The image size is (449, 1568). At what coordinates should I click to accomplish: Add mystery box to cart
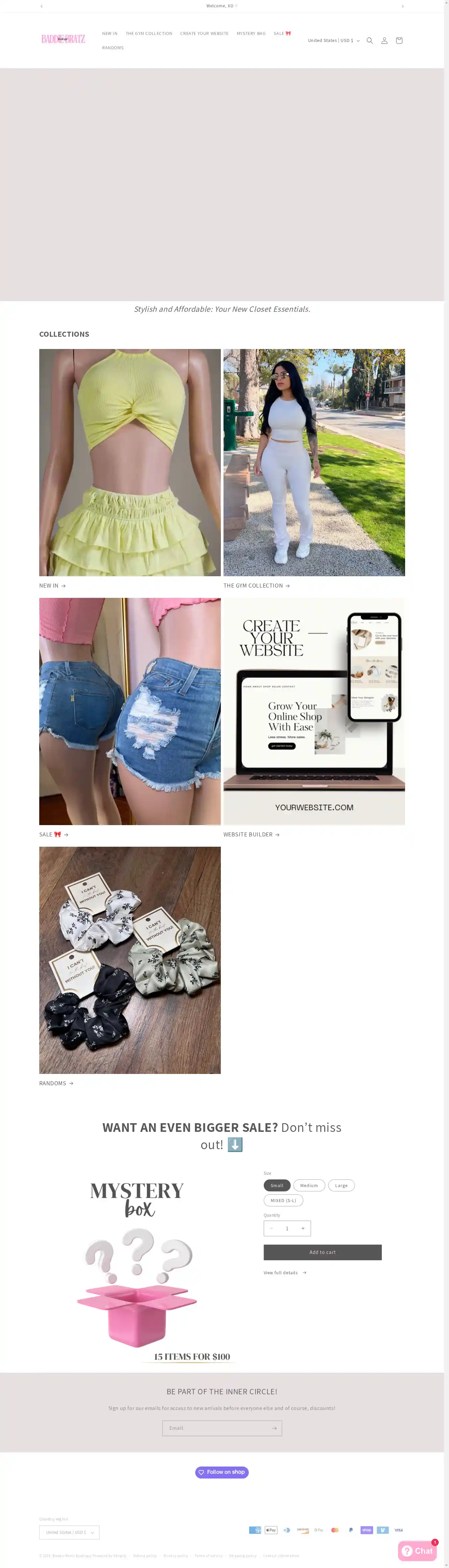tap(323, 1252)
